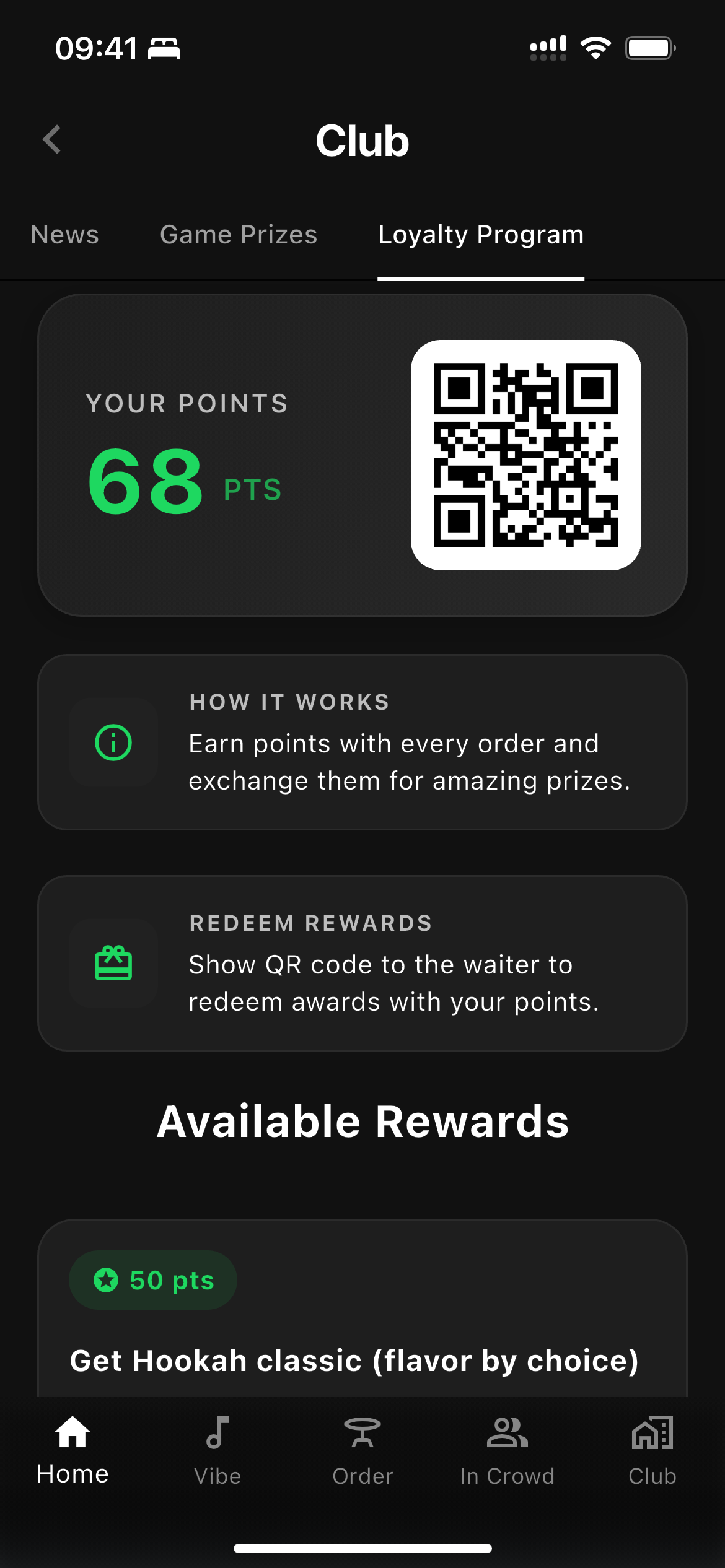Switch to the News tab
Viewport: 725px width, 1568px height.
[x=65, y=235]
